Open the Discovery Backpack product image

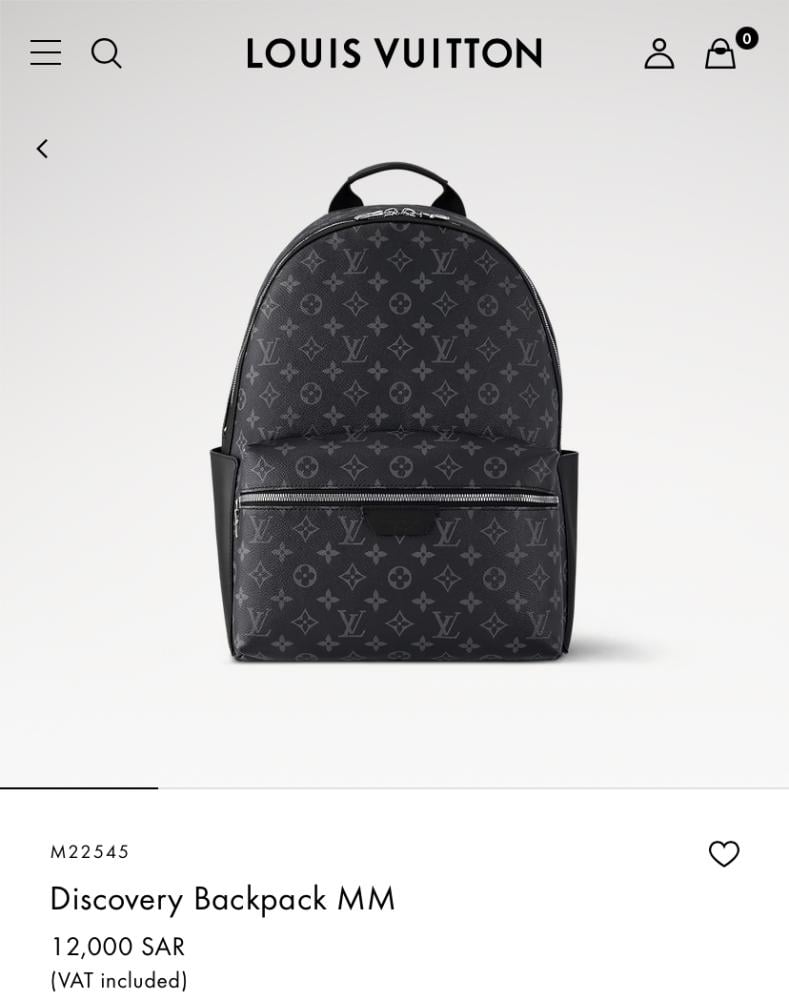(394, 420)
